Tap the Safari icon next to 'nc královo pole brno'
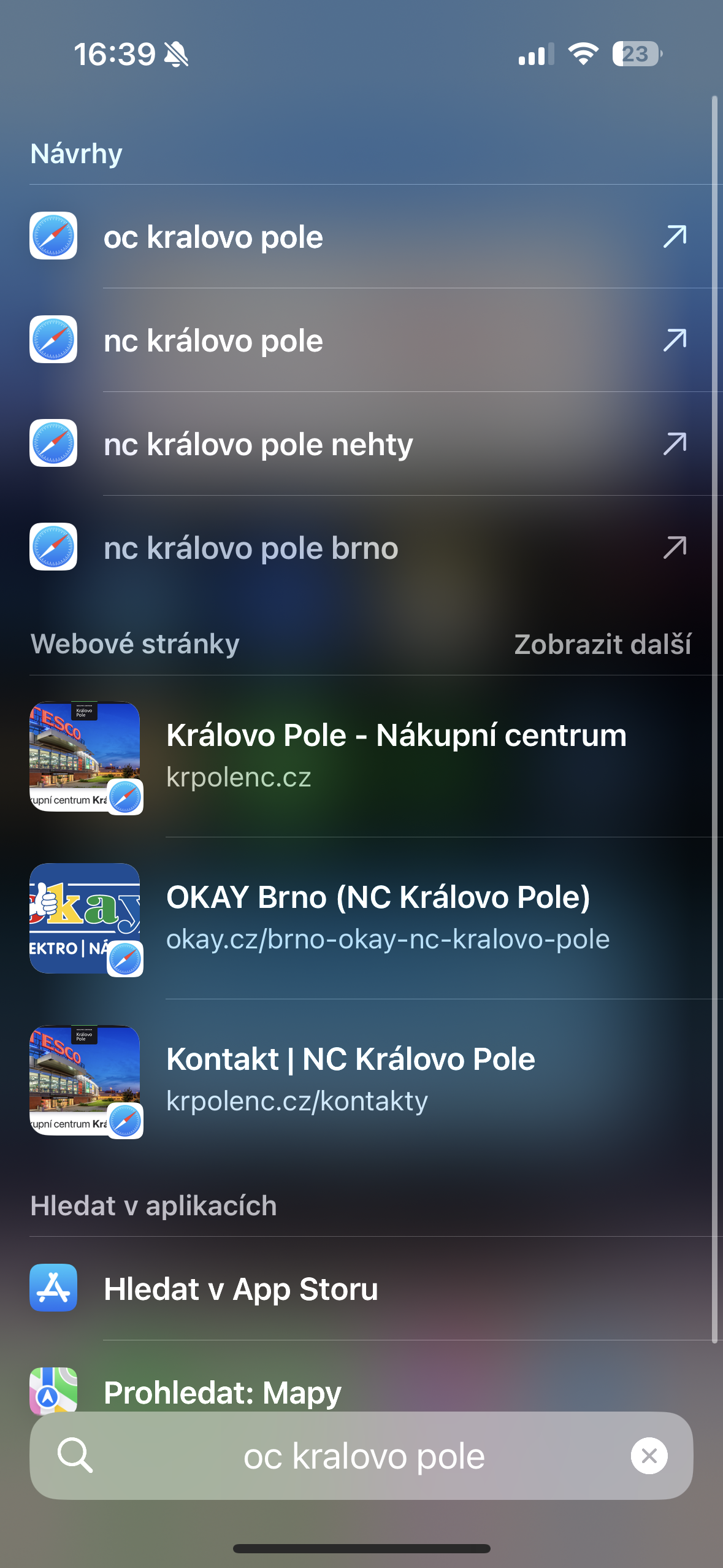 [53, 548]
